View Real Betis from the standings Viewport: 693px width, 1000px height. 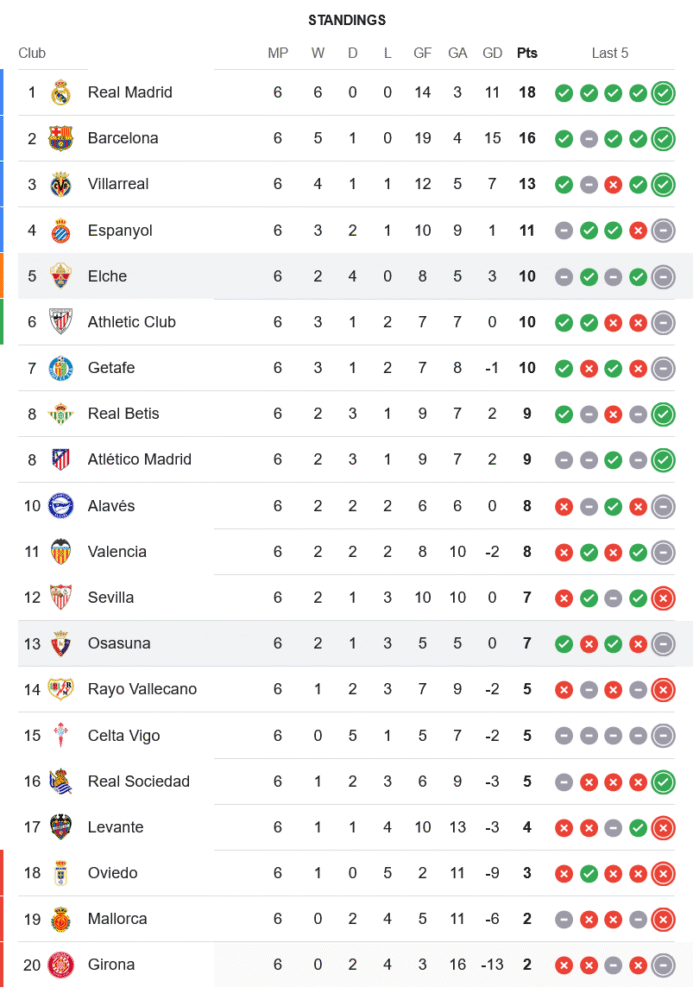123,415
